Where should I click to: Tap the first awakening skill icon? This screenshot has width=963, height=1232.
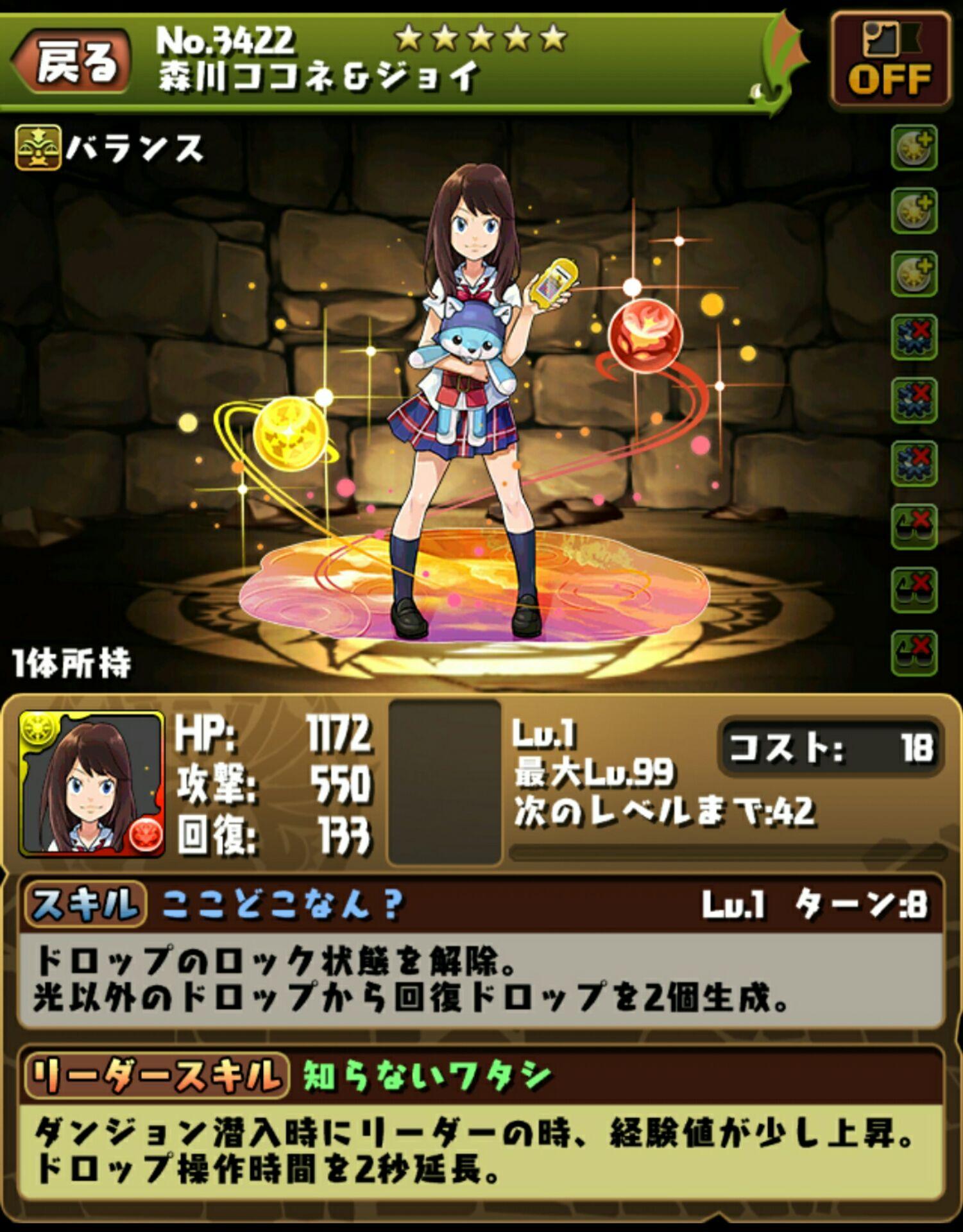[914, 148]
